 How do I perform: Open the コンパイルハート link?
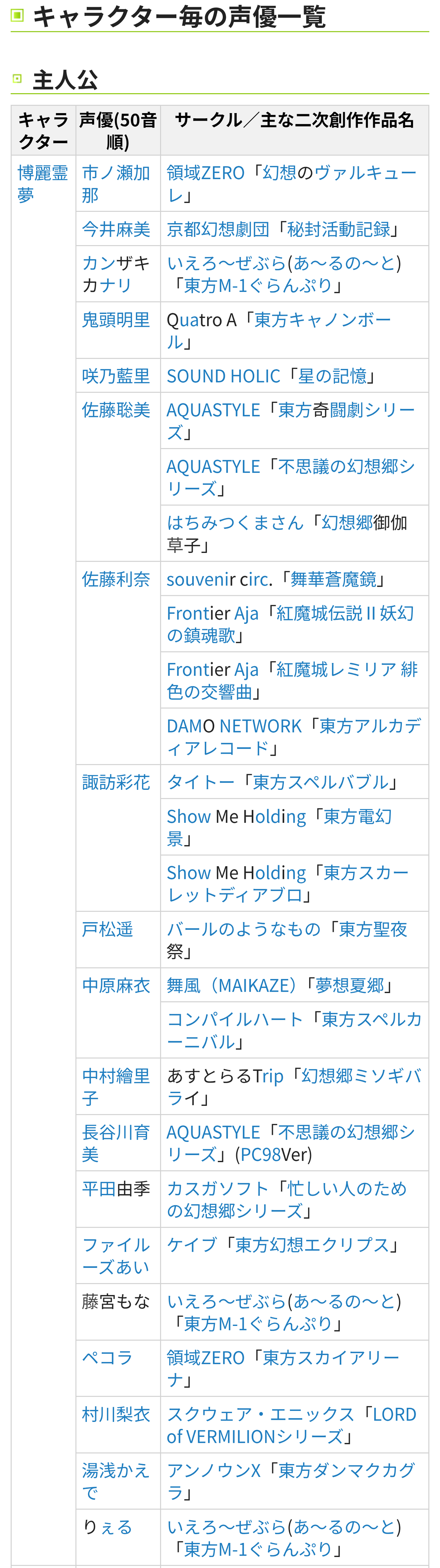[235, 1020]
